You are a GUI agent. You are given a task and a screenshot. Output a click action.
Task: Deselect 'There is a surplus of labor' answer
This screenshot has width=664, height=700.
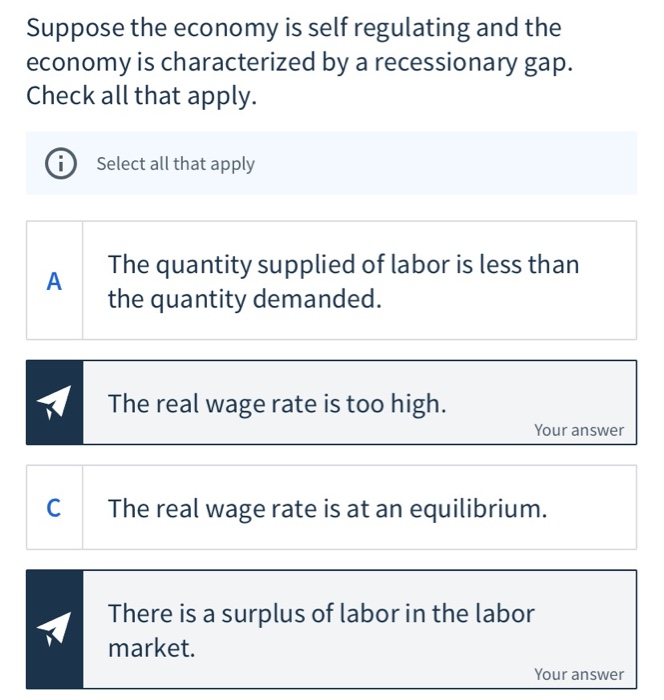[331, 630]
